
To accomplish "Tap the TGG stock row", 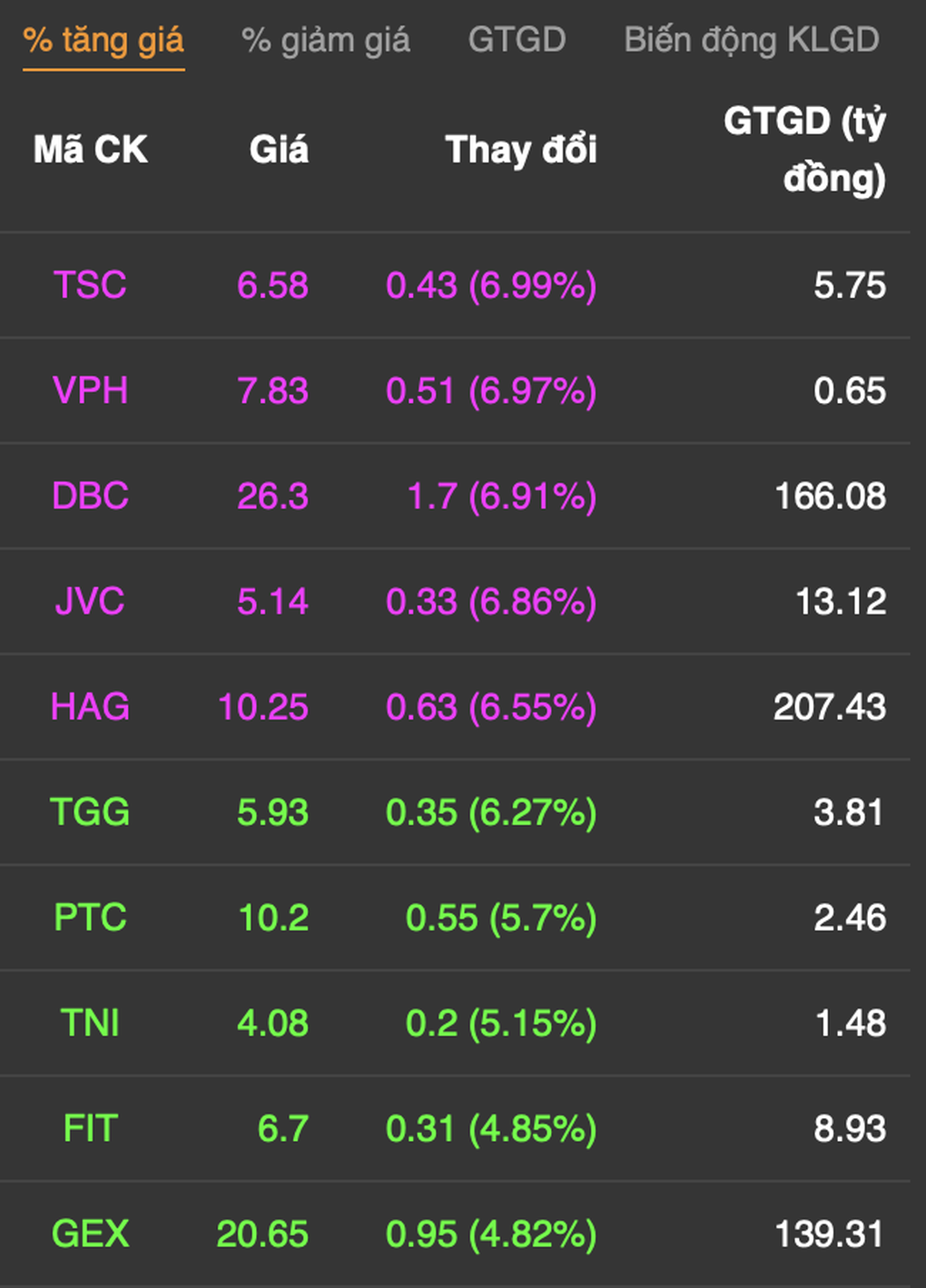I will pyautogui.click(x=90, y=812).
